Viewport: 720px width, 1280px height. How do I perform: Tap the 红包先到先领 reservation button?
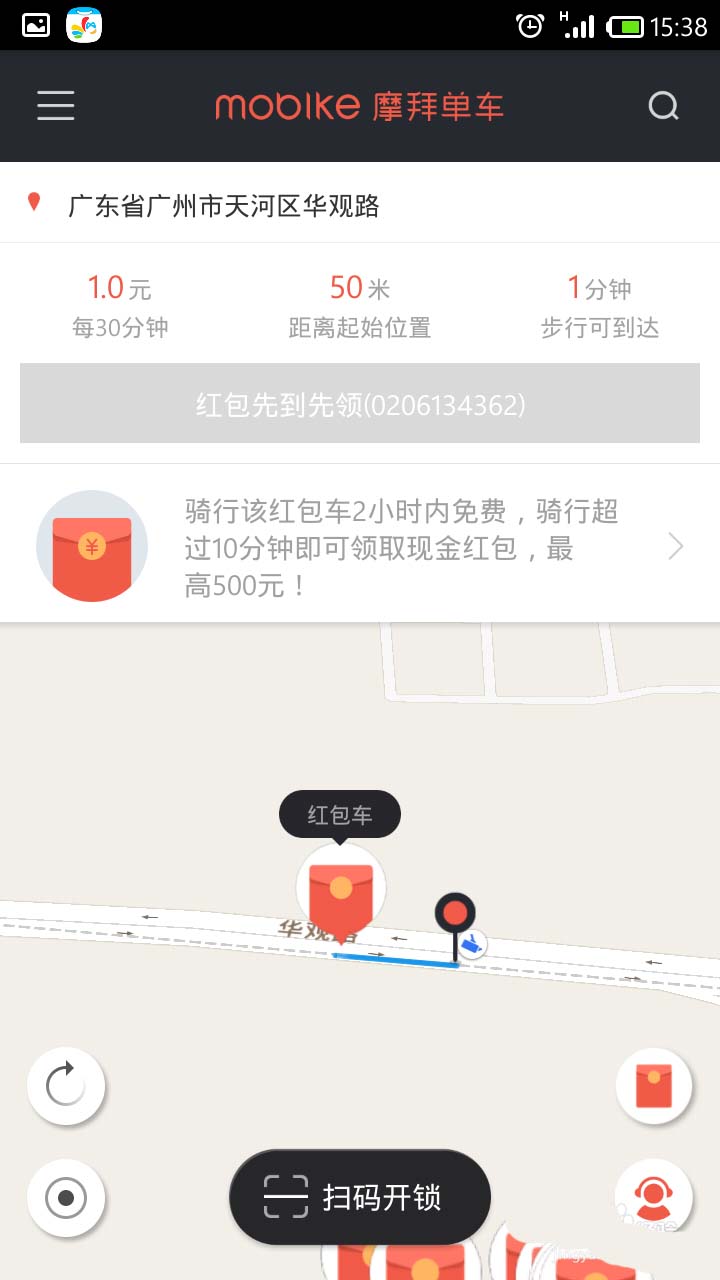click(x=360, y=404)
